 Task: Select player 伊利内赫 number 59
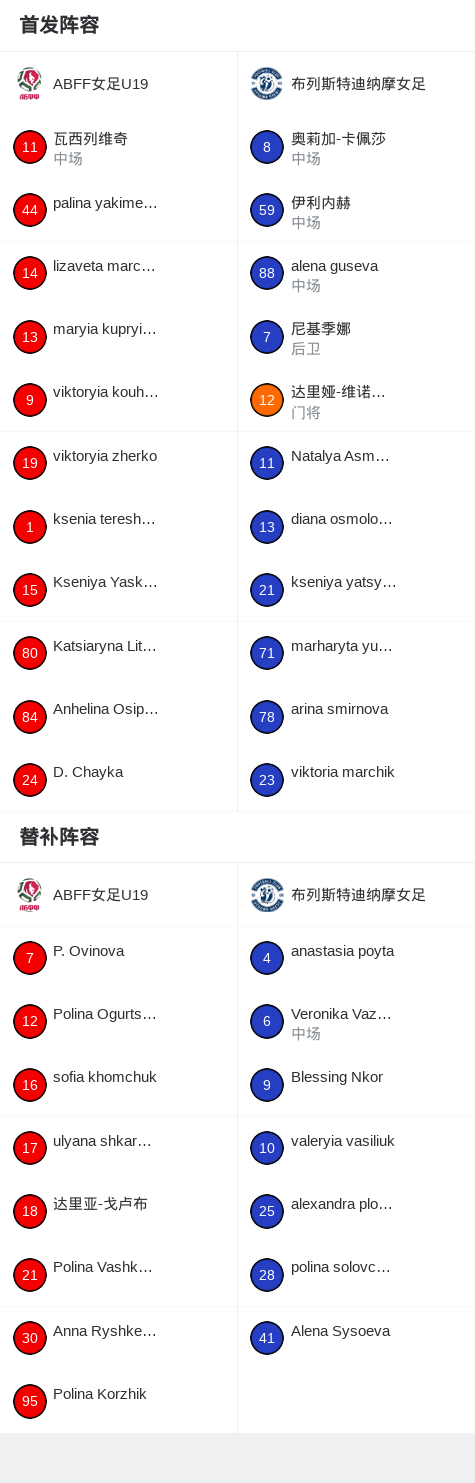click(x=356, y=210)
